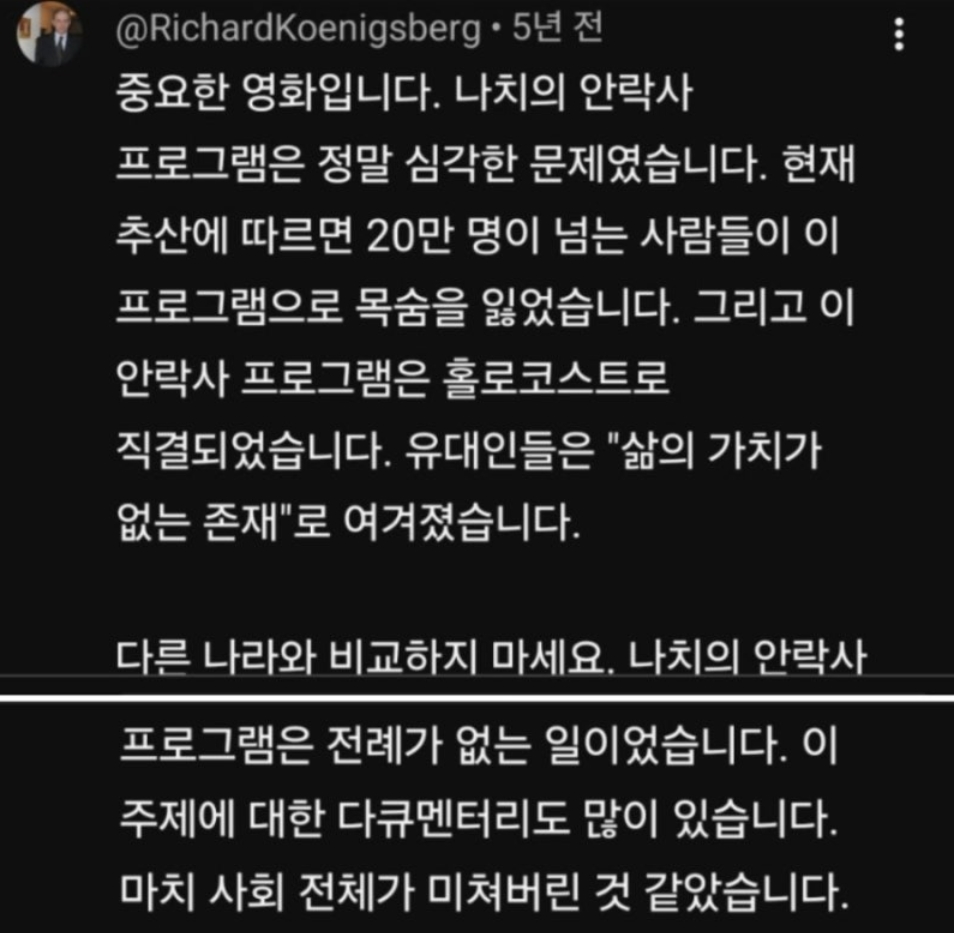960x933 pixels.
Task: Open RichardKoenigsberg's profile picture
Action: (x=50, y=35)
